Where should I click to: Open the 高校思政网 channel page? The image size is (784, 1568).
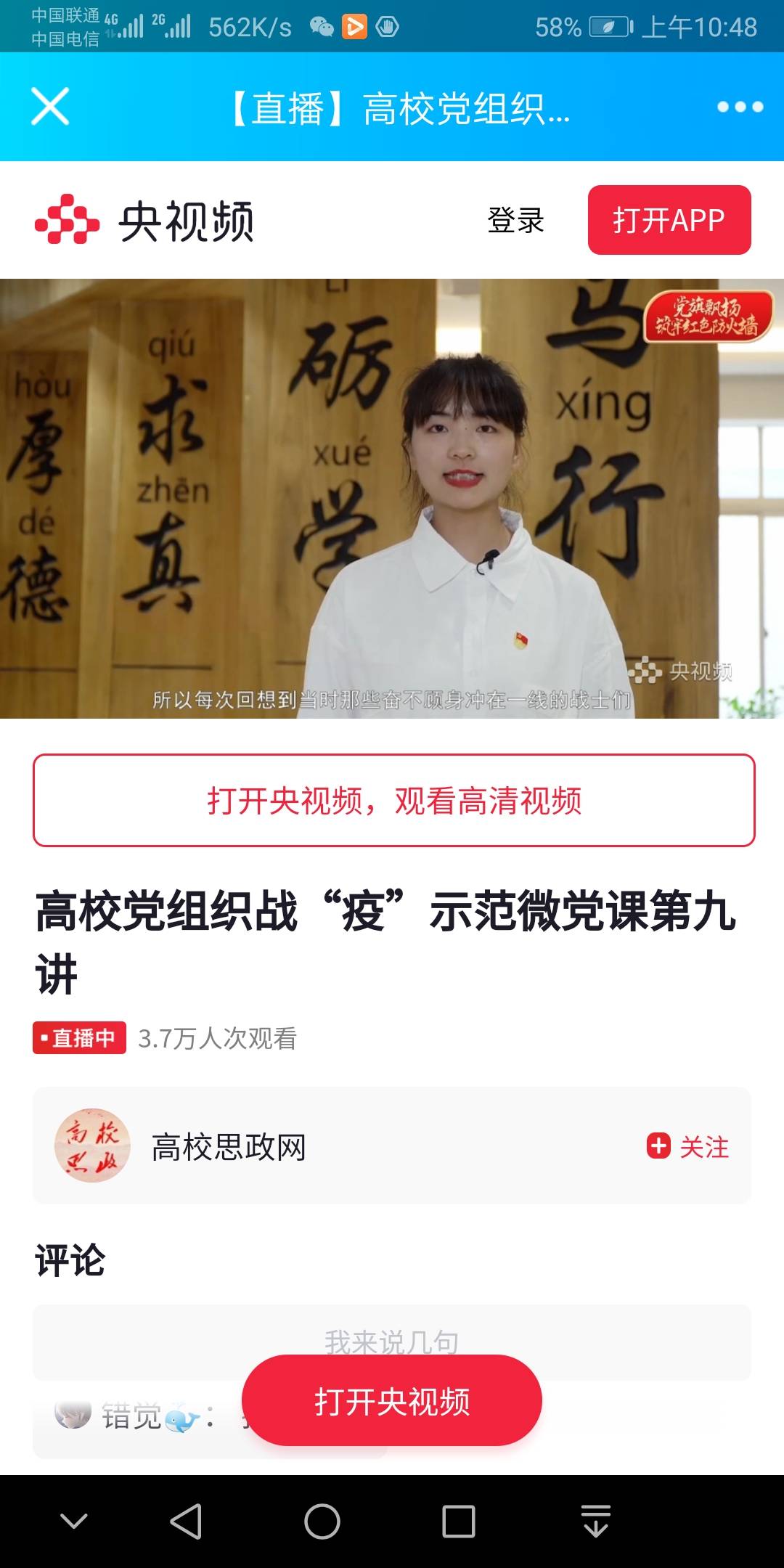(x=228, y=1146)
